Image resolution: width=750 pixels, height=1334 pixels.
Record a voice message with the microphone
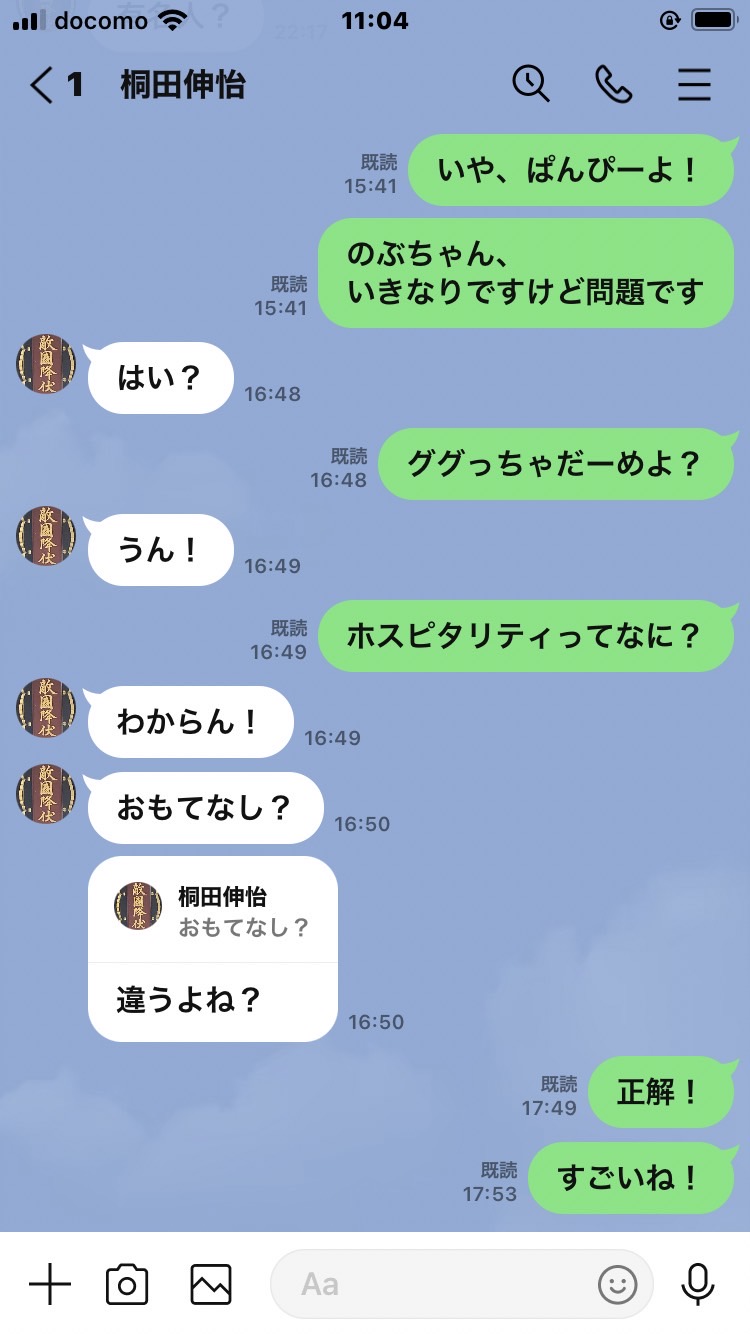(x=697, y=1284)
